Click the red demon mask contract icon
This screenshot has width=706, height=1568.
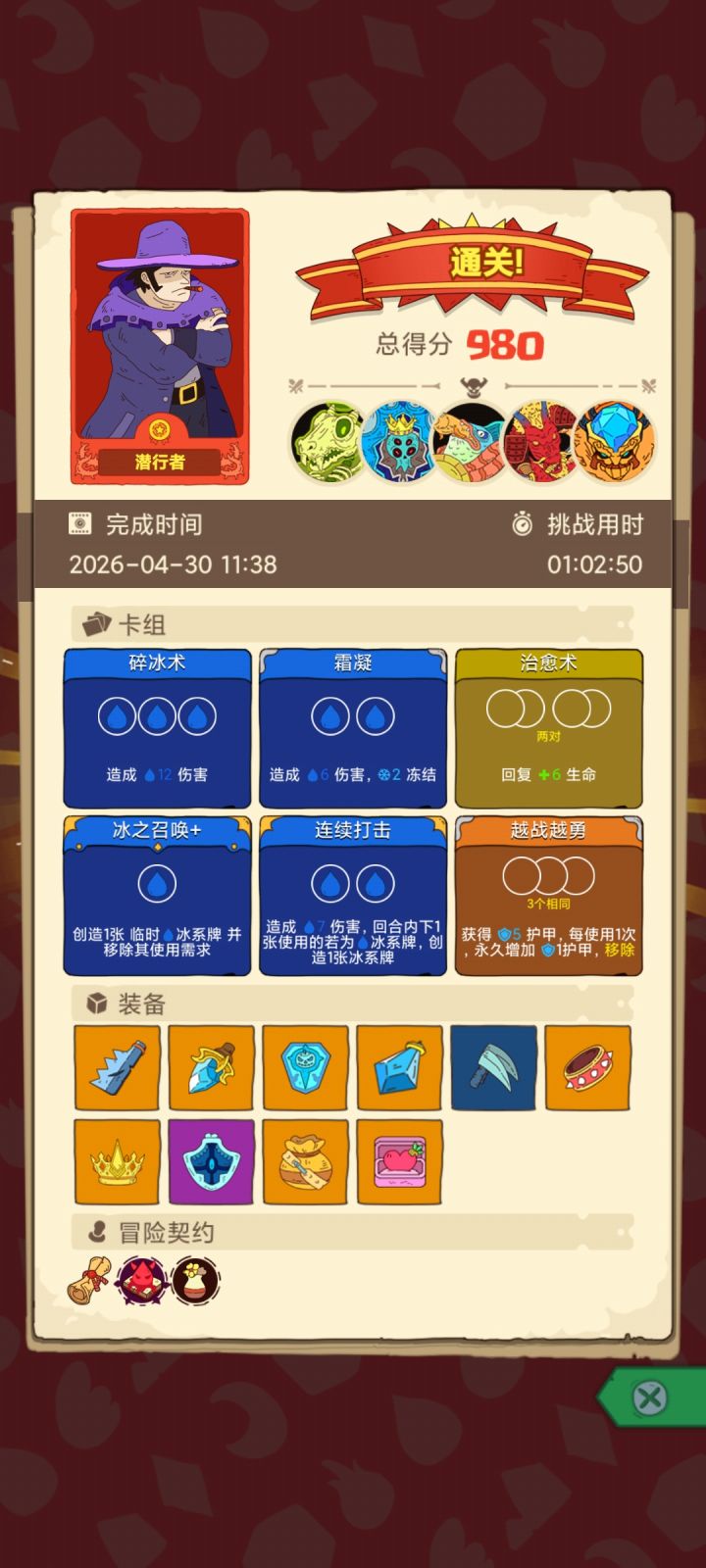[x=142, y=1279]
